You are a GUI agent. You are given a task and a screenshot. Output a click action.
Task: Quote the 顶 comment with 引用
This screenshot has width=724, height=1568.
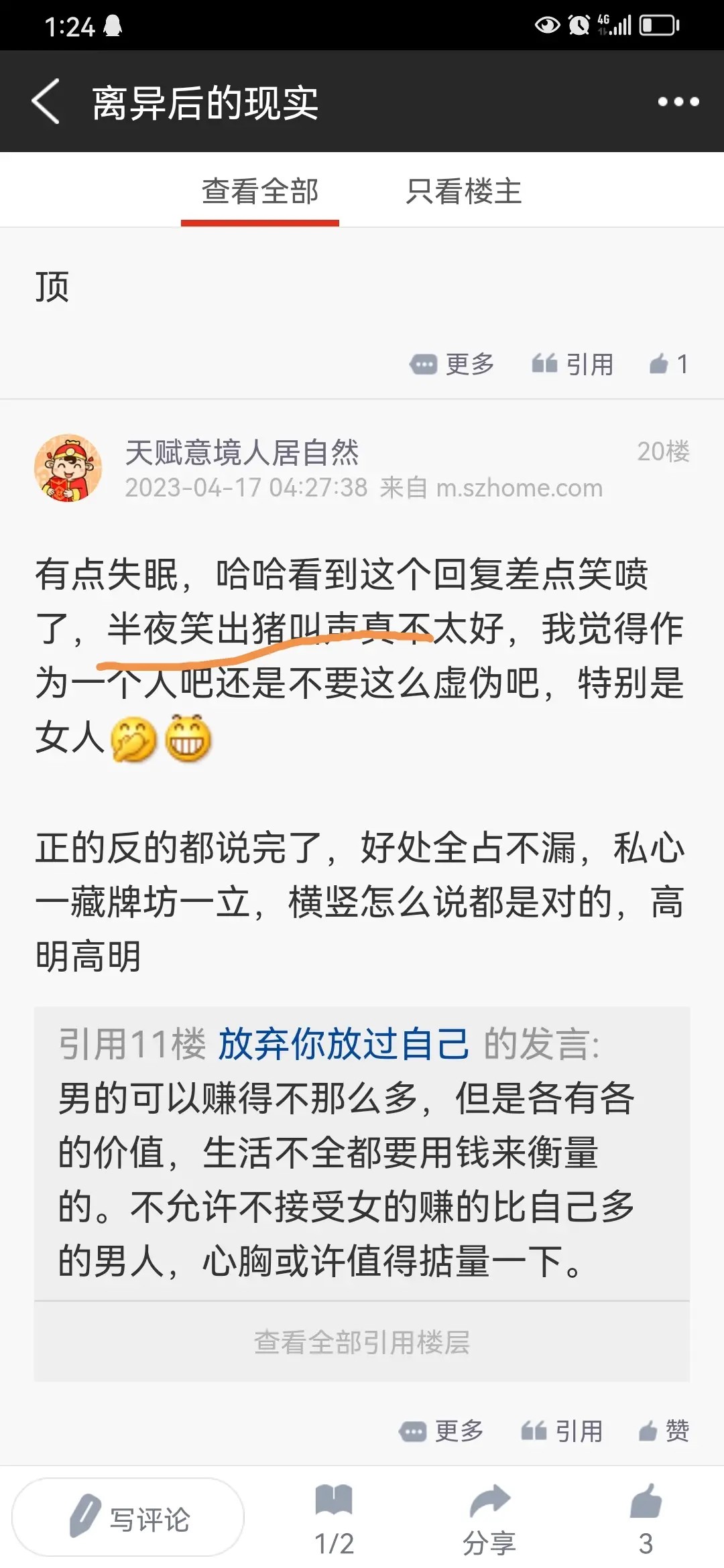point(573,365)
